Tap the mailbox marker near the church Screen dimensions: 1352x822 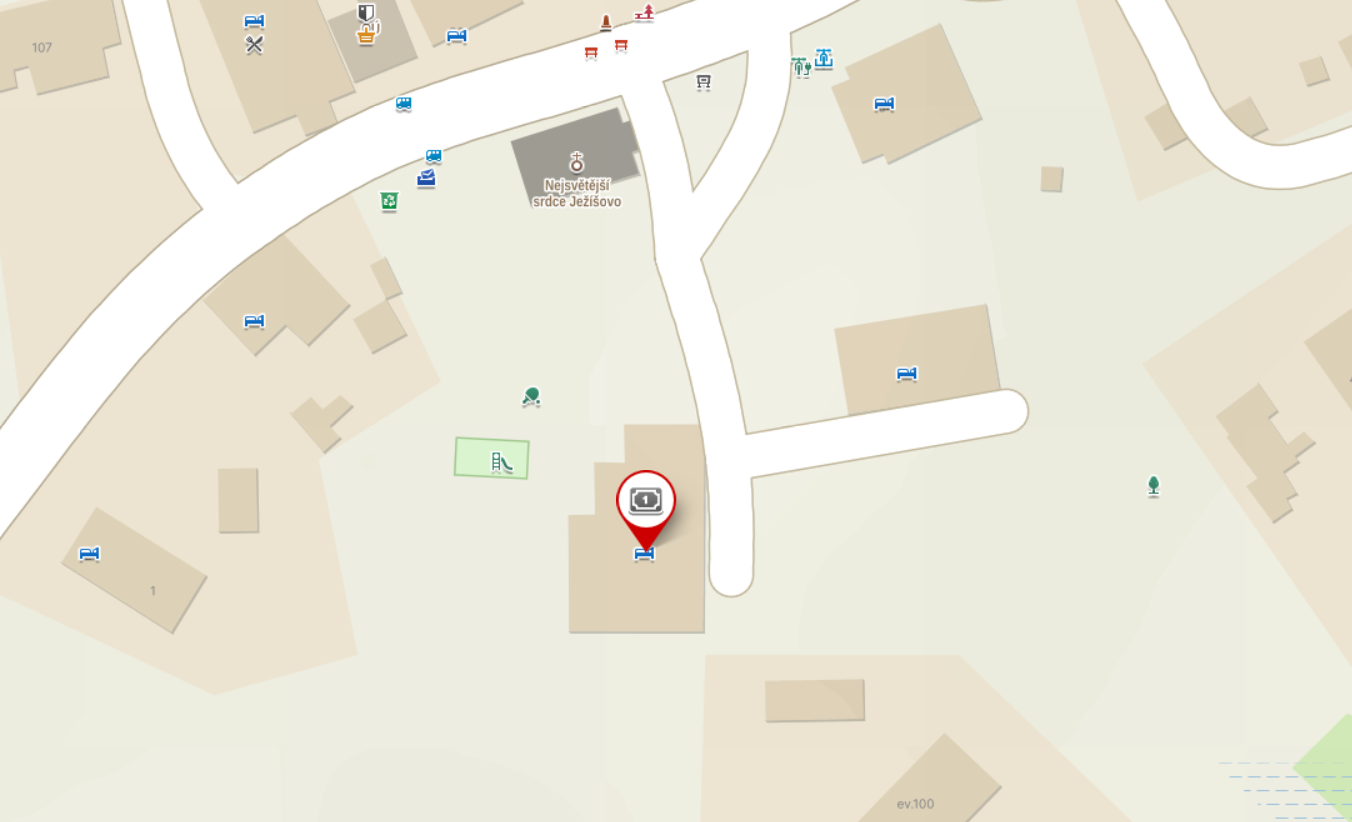[427, 179]
